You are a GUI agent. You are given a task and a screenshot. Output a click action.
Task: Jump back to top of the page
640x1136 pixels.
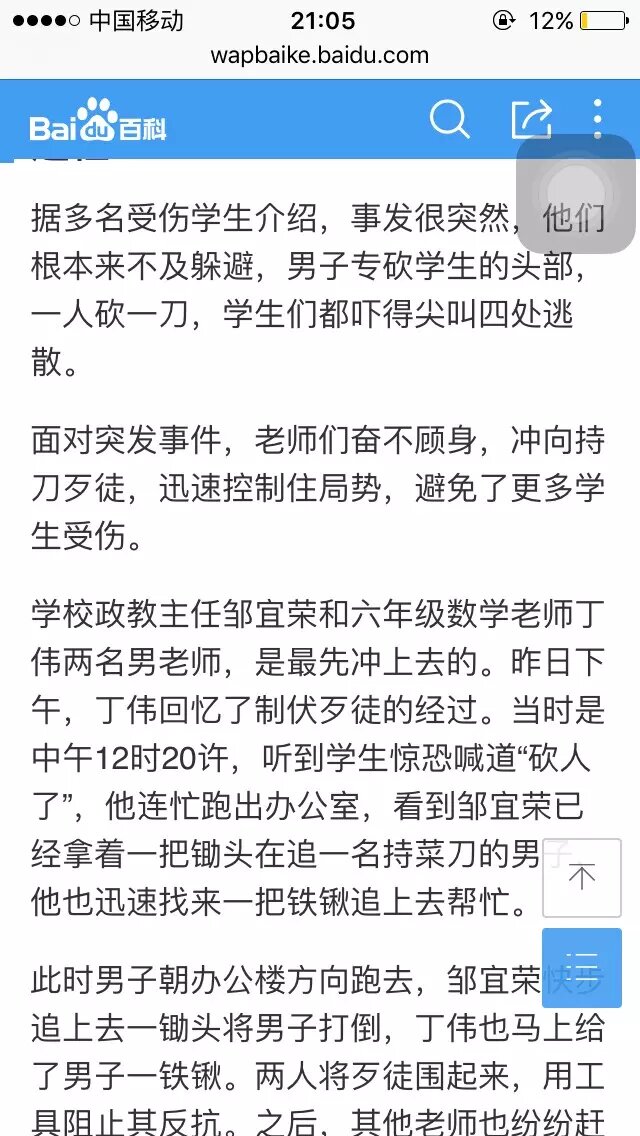tap(581, 878)
